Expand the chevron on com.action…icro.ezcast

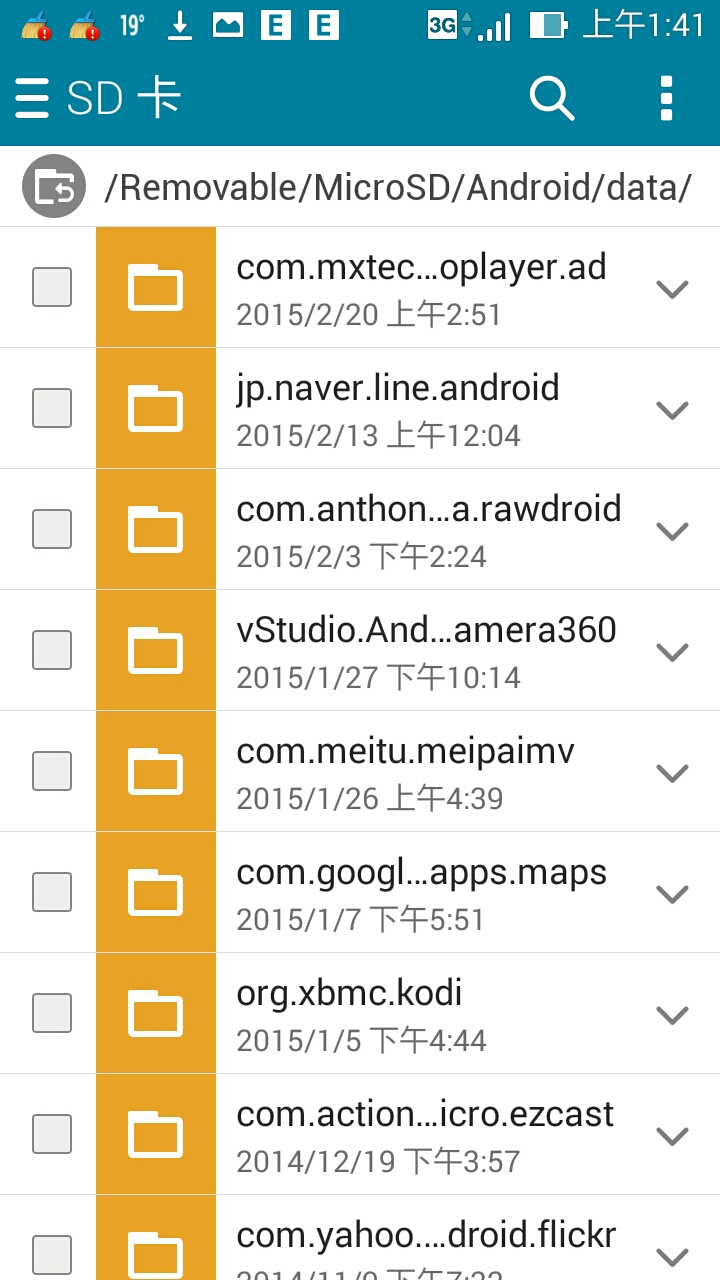pos(672,1136)
